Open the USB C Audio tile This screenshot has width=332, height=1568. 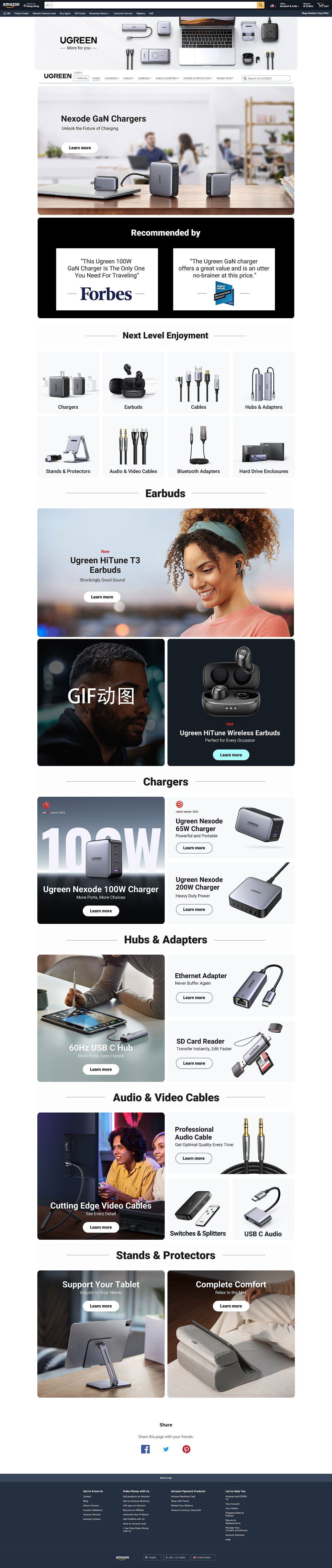[263, 1209]
